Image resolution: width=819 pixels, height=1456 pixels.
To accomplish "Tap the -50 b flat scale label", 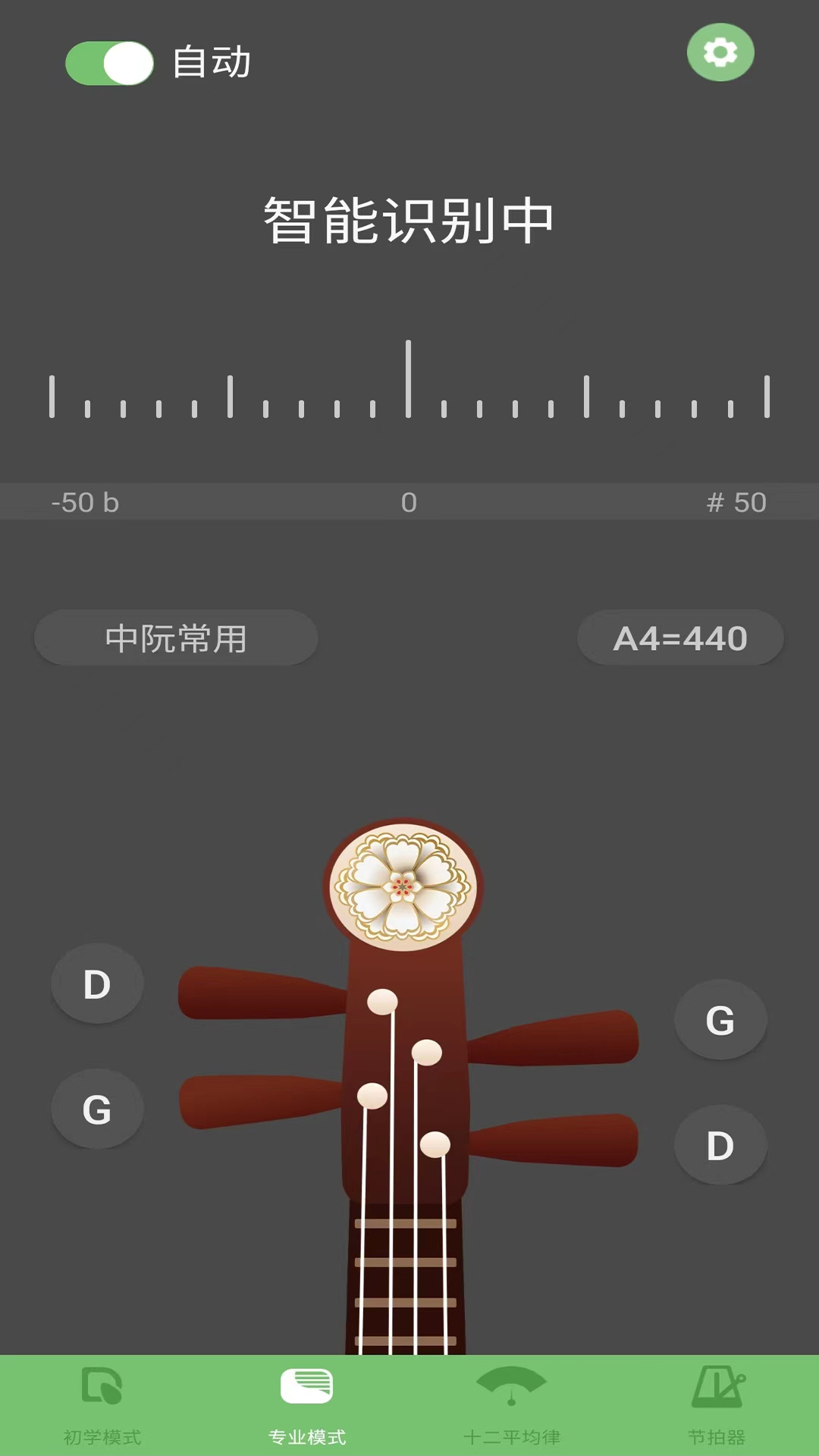I will [x=86, y=500].
